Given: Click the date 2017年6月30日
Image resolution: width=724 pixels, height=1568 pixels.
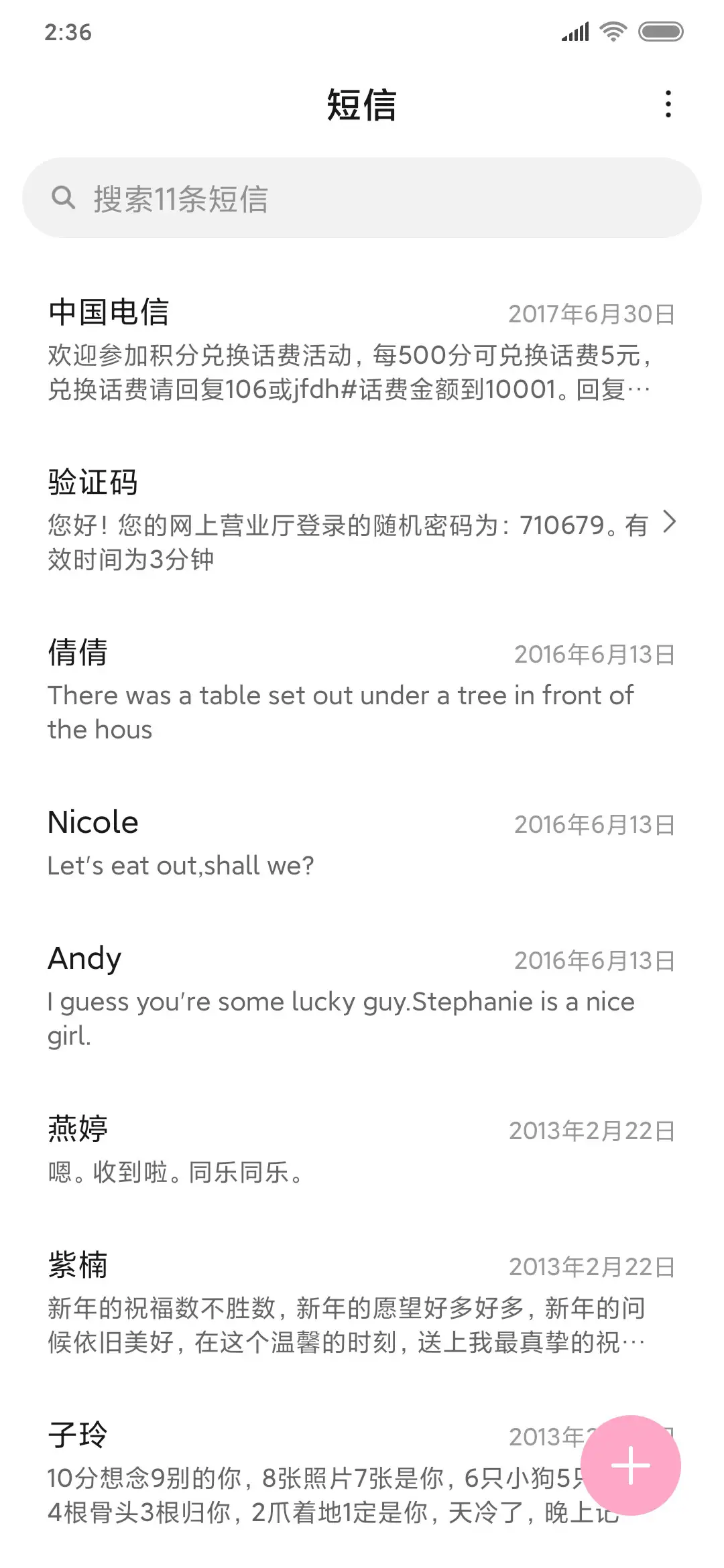Looking at the screenshot, I should click(592, 314).
